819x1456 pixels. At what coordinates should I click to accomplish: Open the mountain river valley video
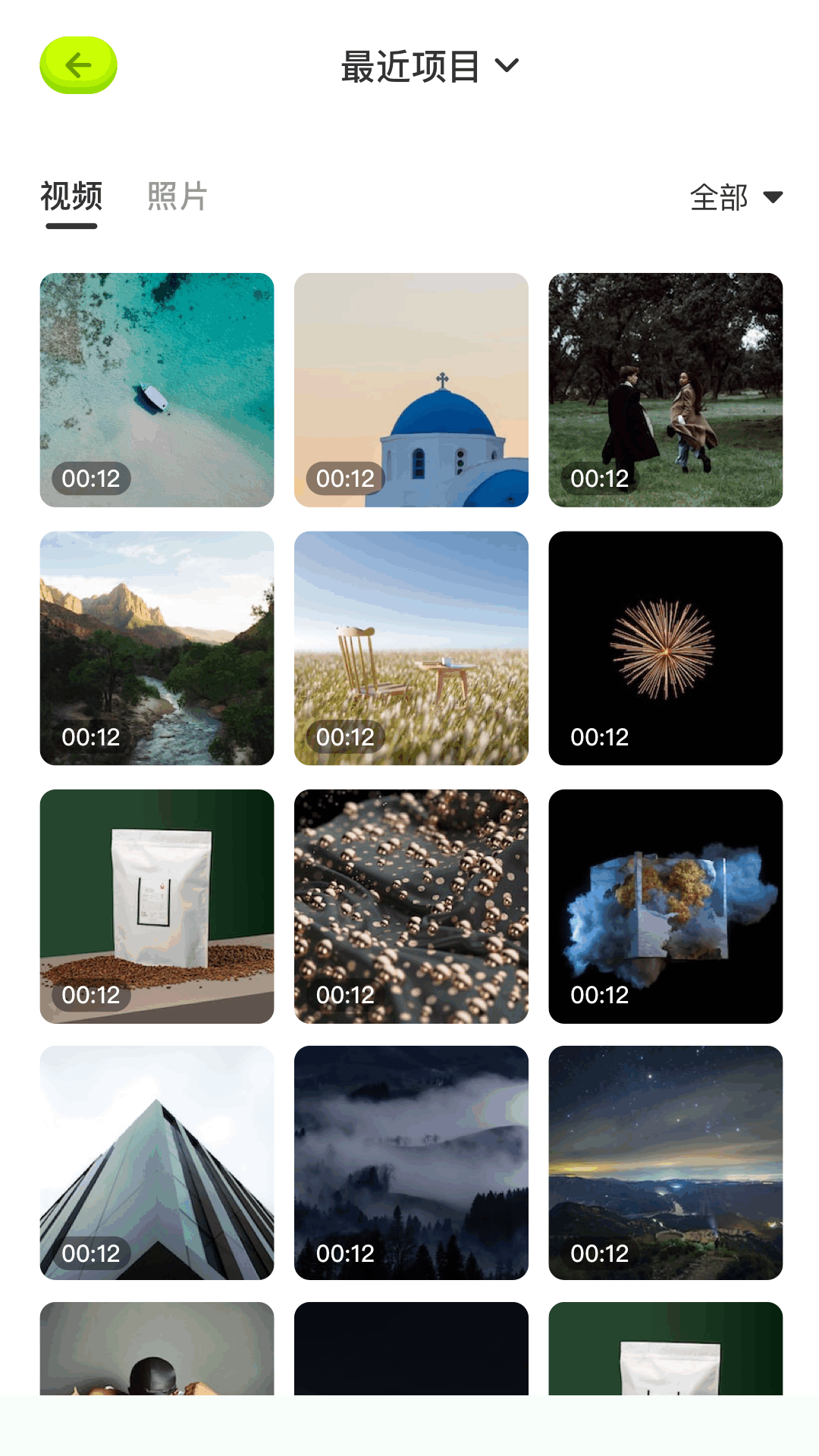[x=157, y=648]
